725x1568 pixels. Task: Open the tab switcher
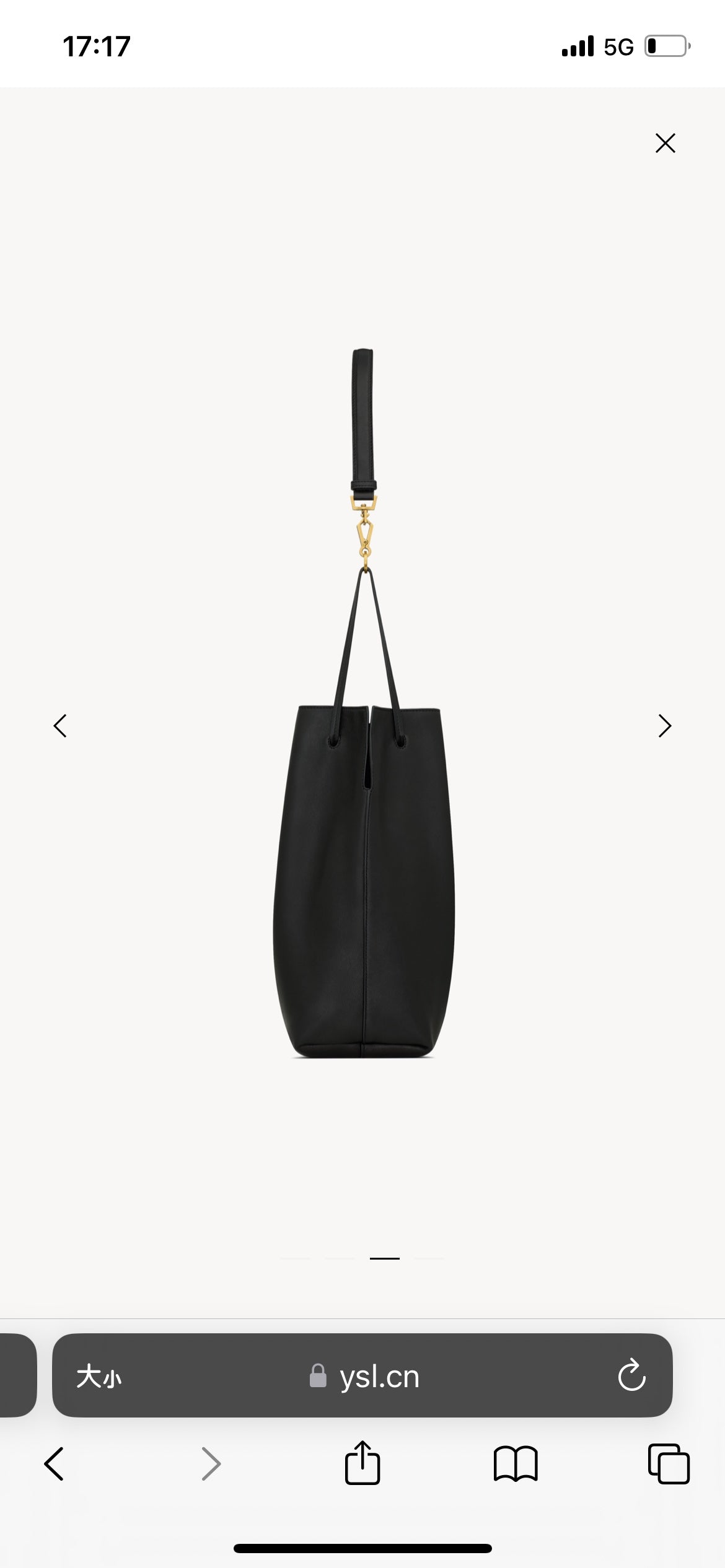[668, 1464]
